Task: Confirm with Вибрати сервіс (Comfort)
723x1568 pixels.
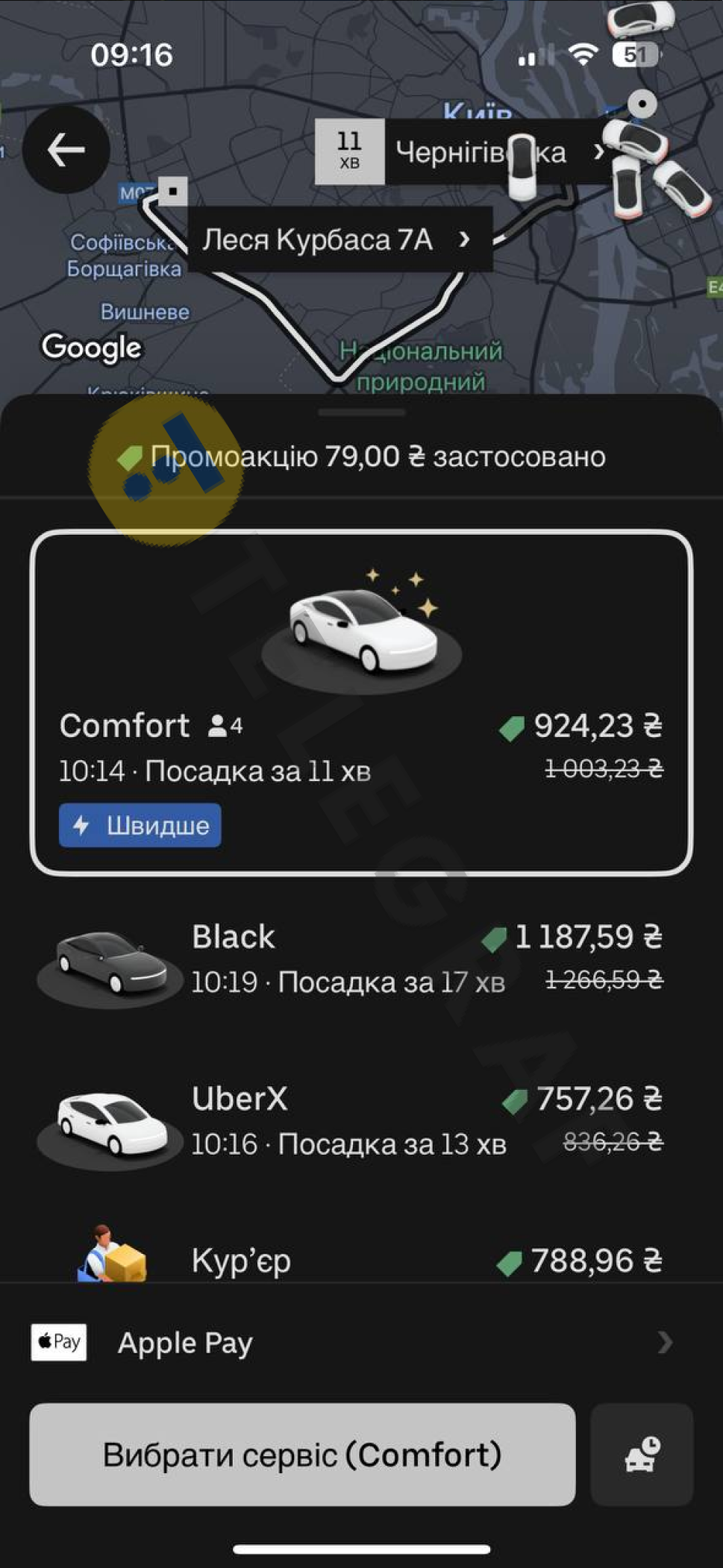Action: click(302, 1454)
